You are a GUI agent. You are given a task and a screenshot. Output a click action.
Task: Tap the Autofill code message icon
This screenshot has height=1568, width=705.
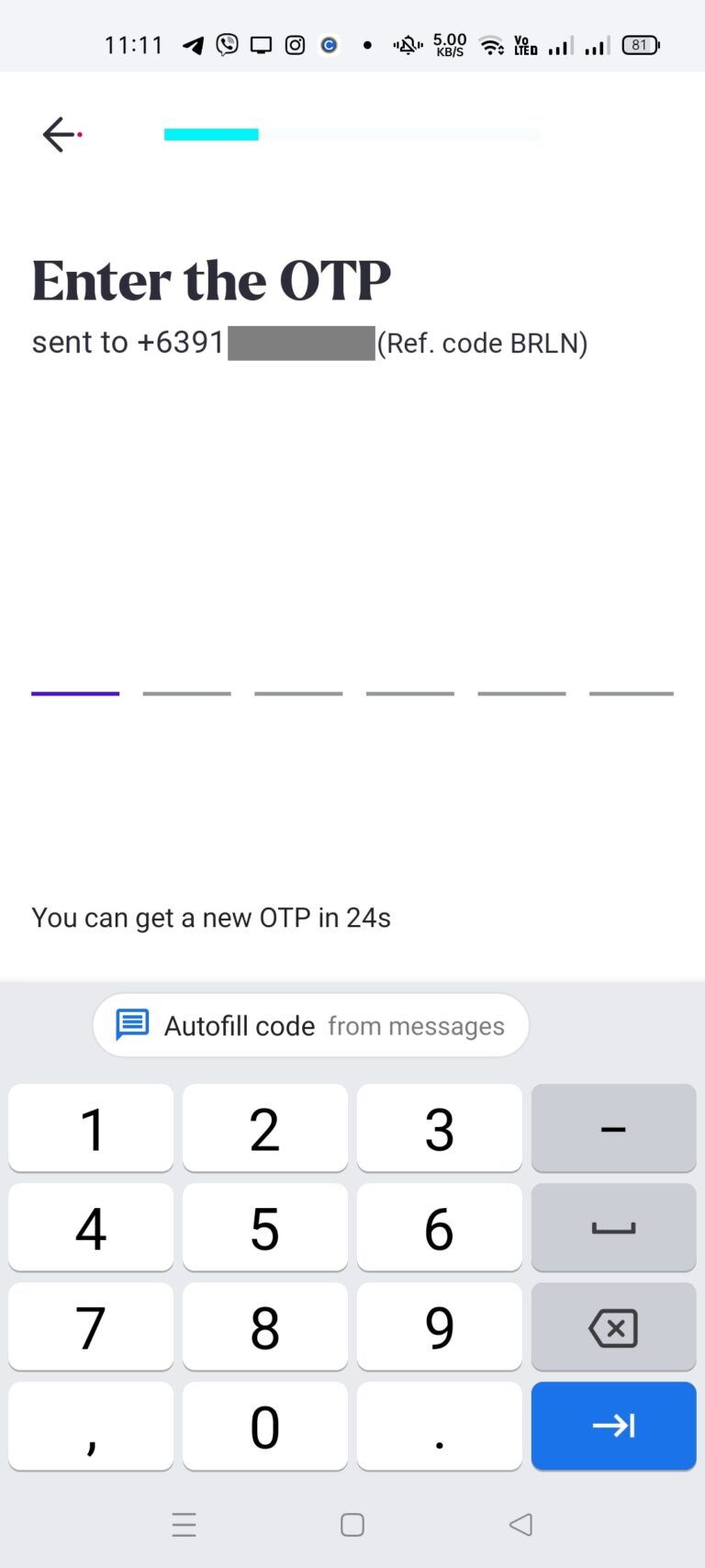click(x=132, y=1026)
